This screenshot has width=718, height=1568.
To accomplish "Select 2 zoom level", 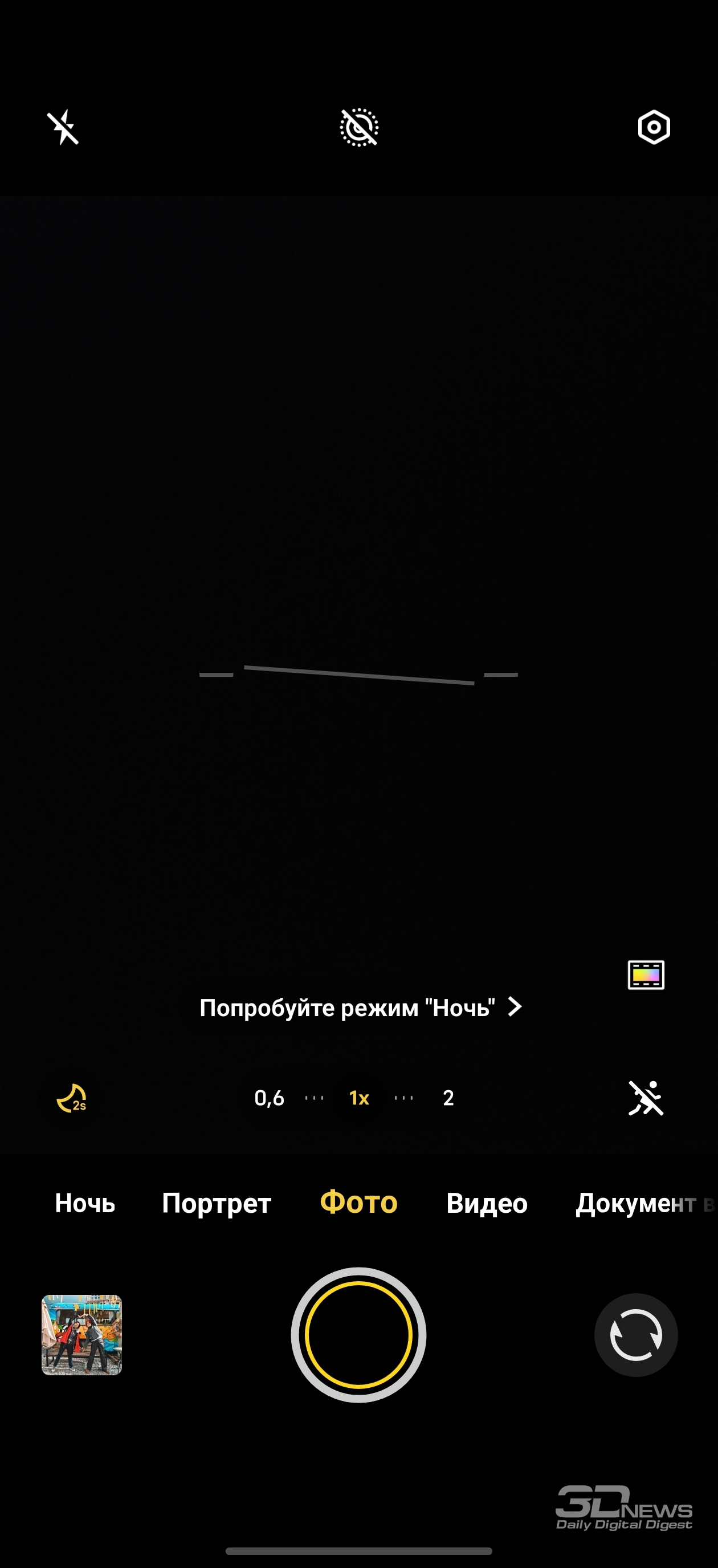I will (448, 1098).
